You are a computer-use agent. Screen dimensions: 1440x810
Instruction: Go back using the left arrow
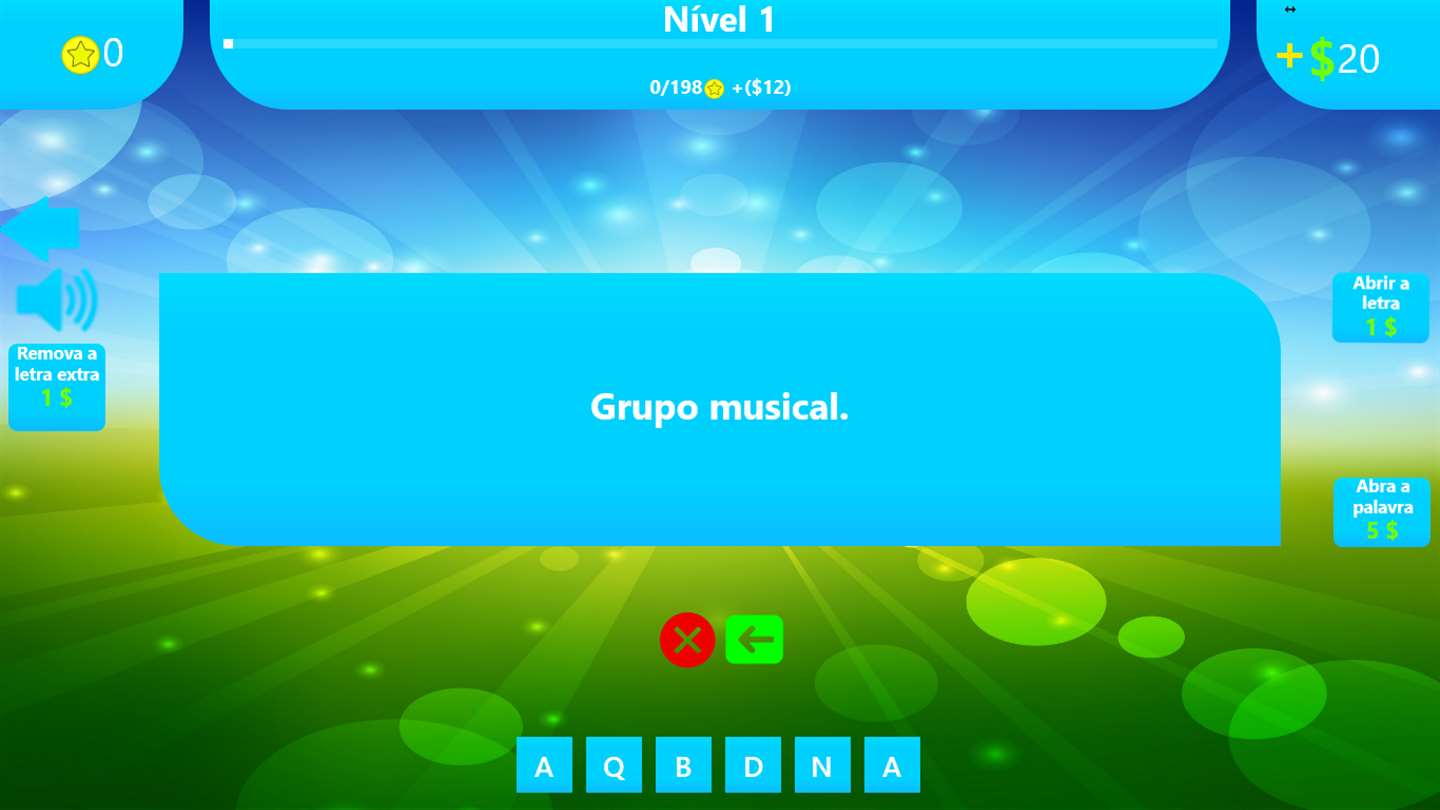pos(41,229)
